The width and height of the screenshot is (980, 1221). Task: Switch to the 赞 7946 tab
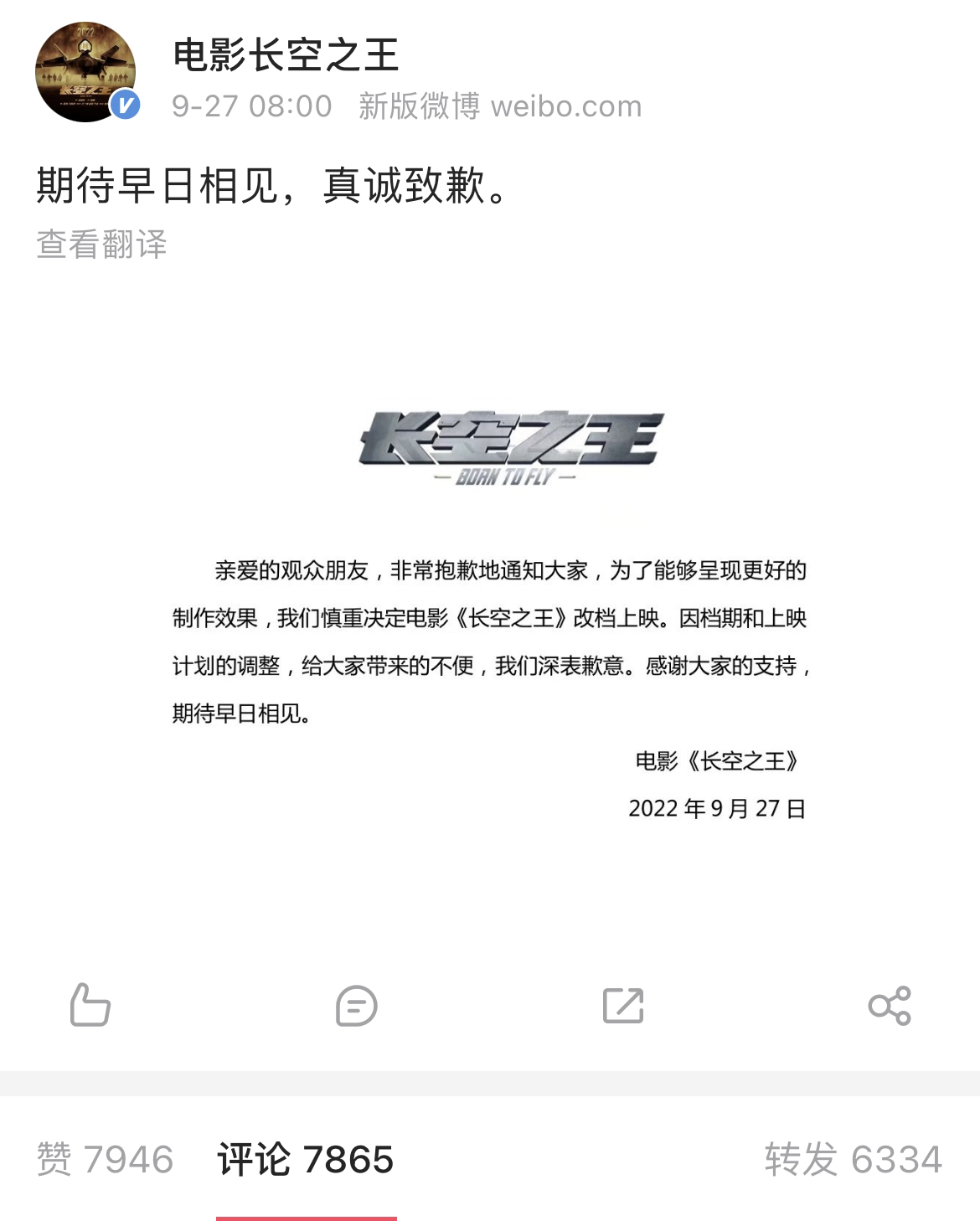(105, 1160)
